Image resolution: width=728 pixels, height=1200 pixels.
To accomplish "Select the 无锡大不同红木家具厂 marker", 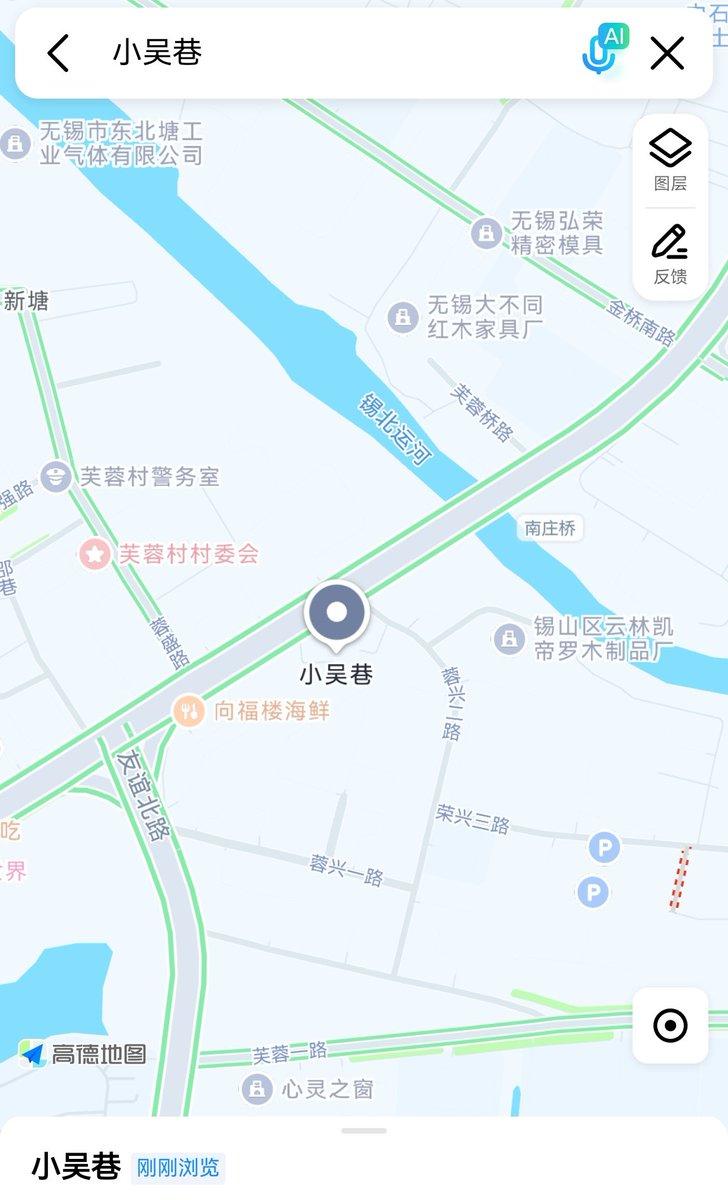I will [404, 319].
